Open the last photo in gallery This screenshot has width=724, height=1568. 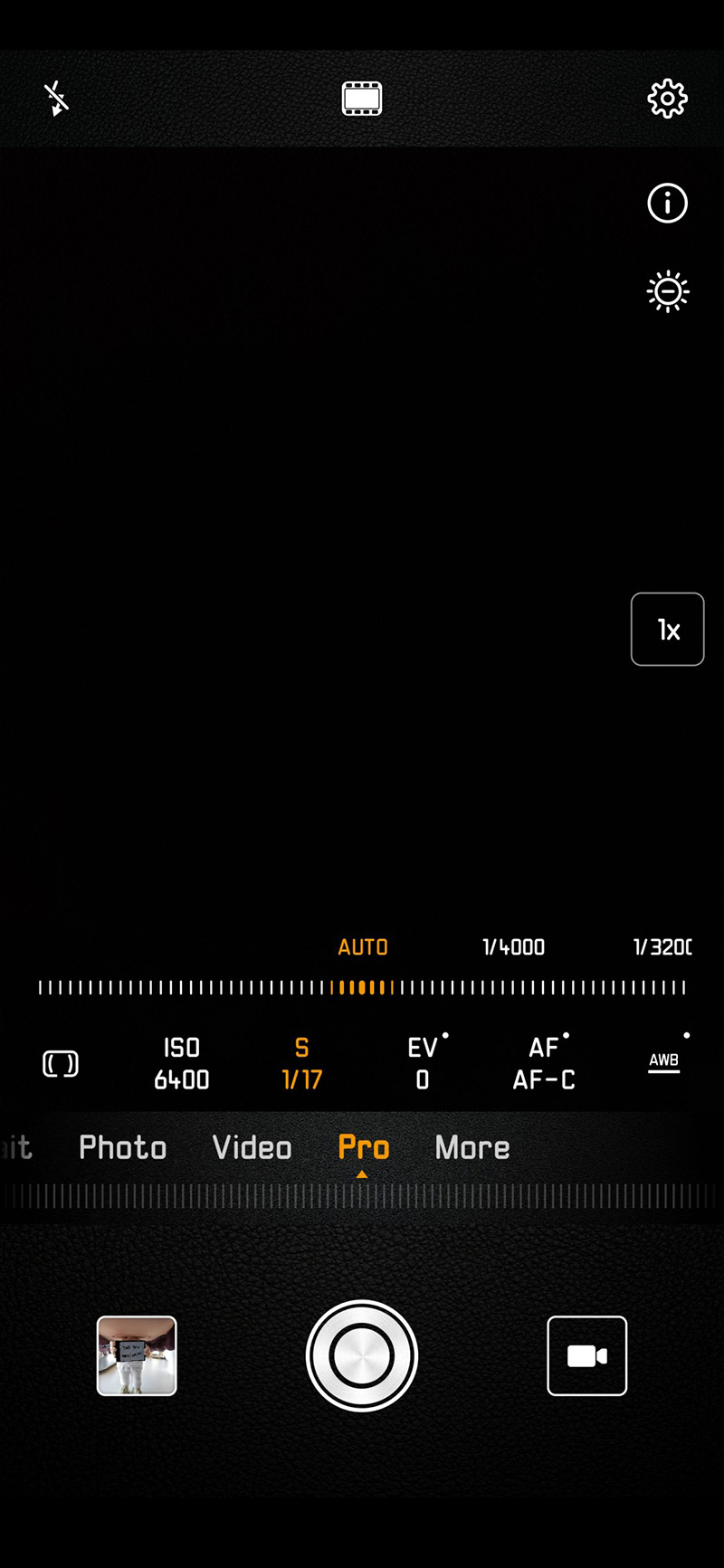click(137, 1355)
